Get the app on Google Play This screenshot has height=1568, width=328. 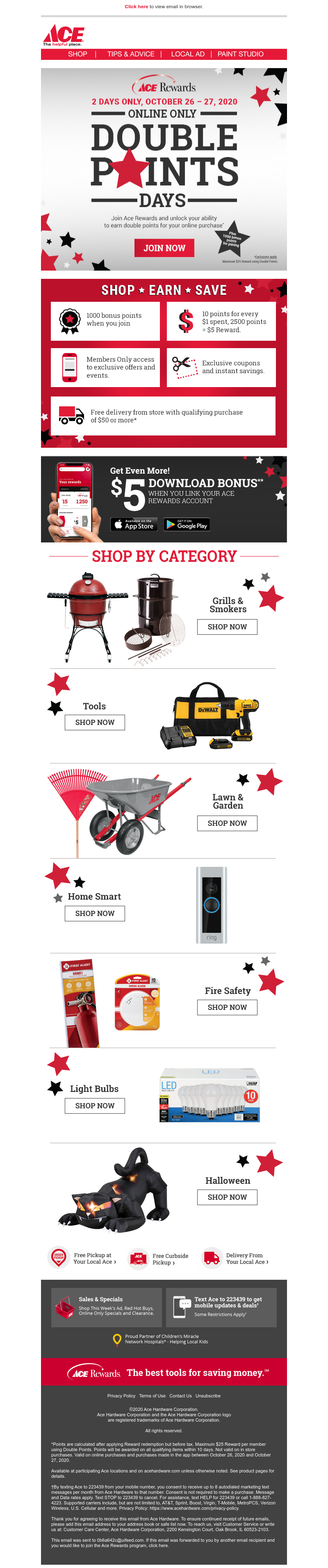pos(186,525)
